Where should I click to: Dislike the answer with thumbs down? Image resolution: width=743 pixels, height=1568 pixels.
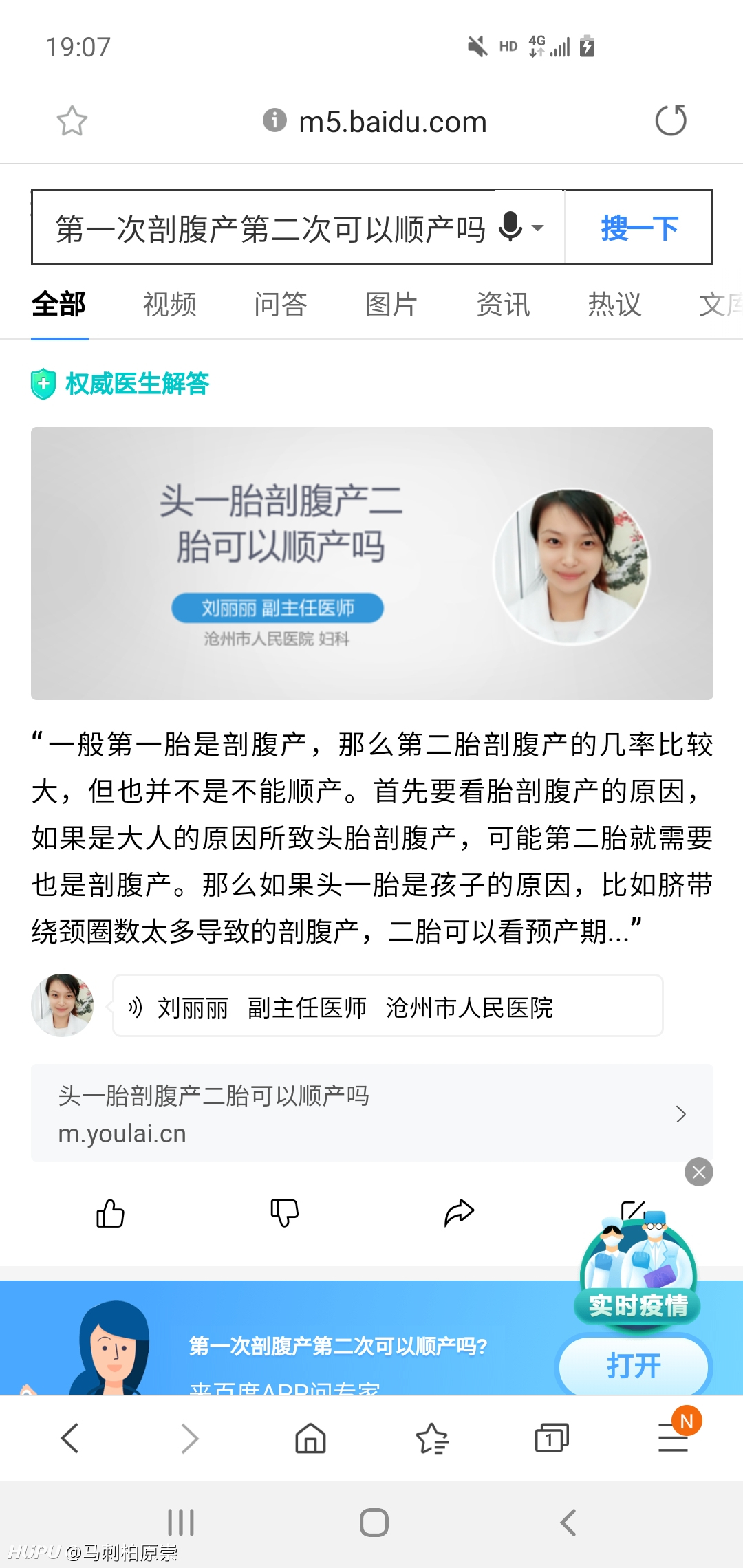pyautogui.click(x=284, y=1213)
